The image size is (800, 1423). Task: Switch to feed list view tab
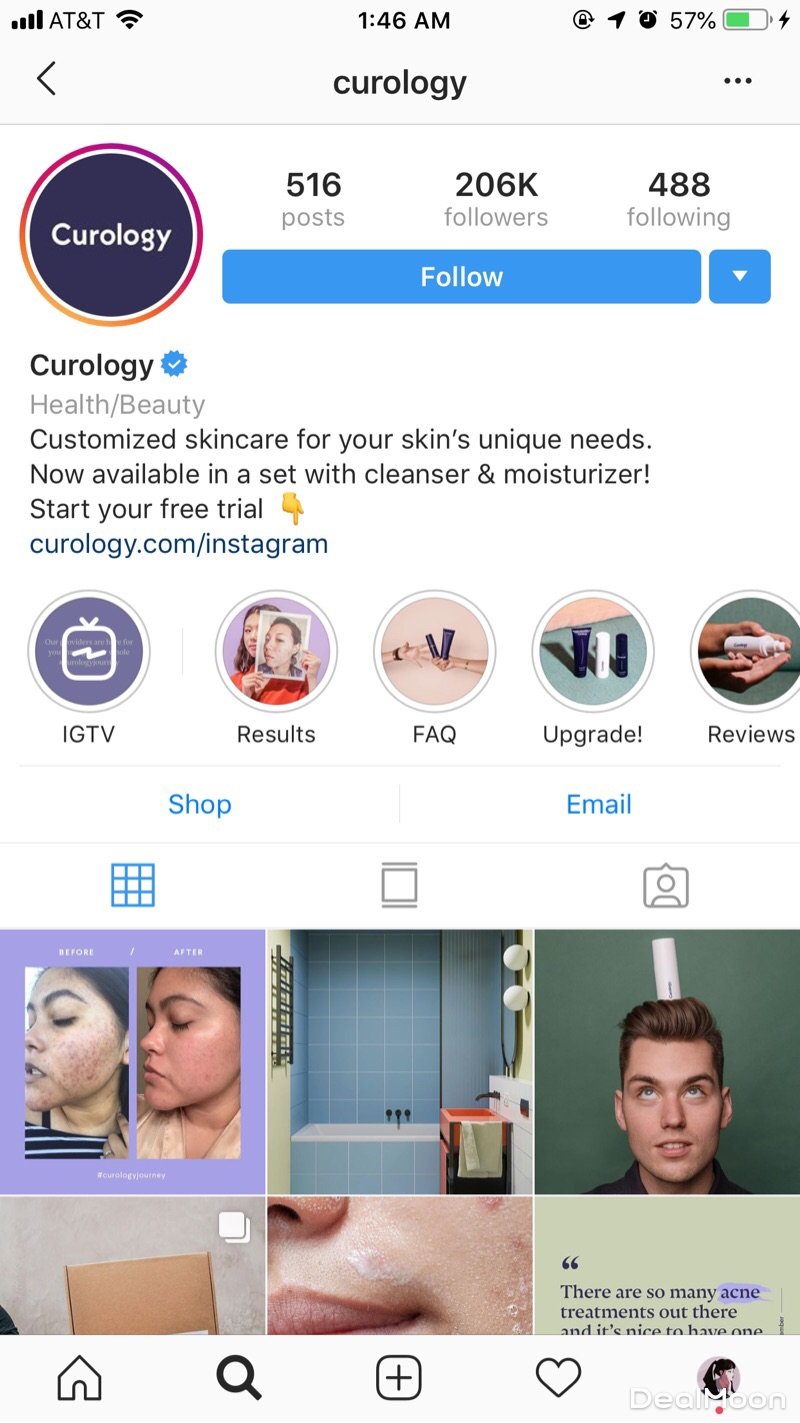399,886
